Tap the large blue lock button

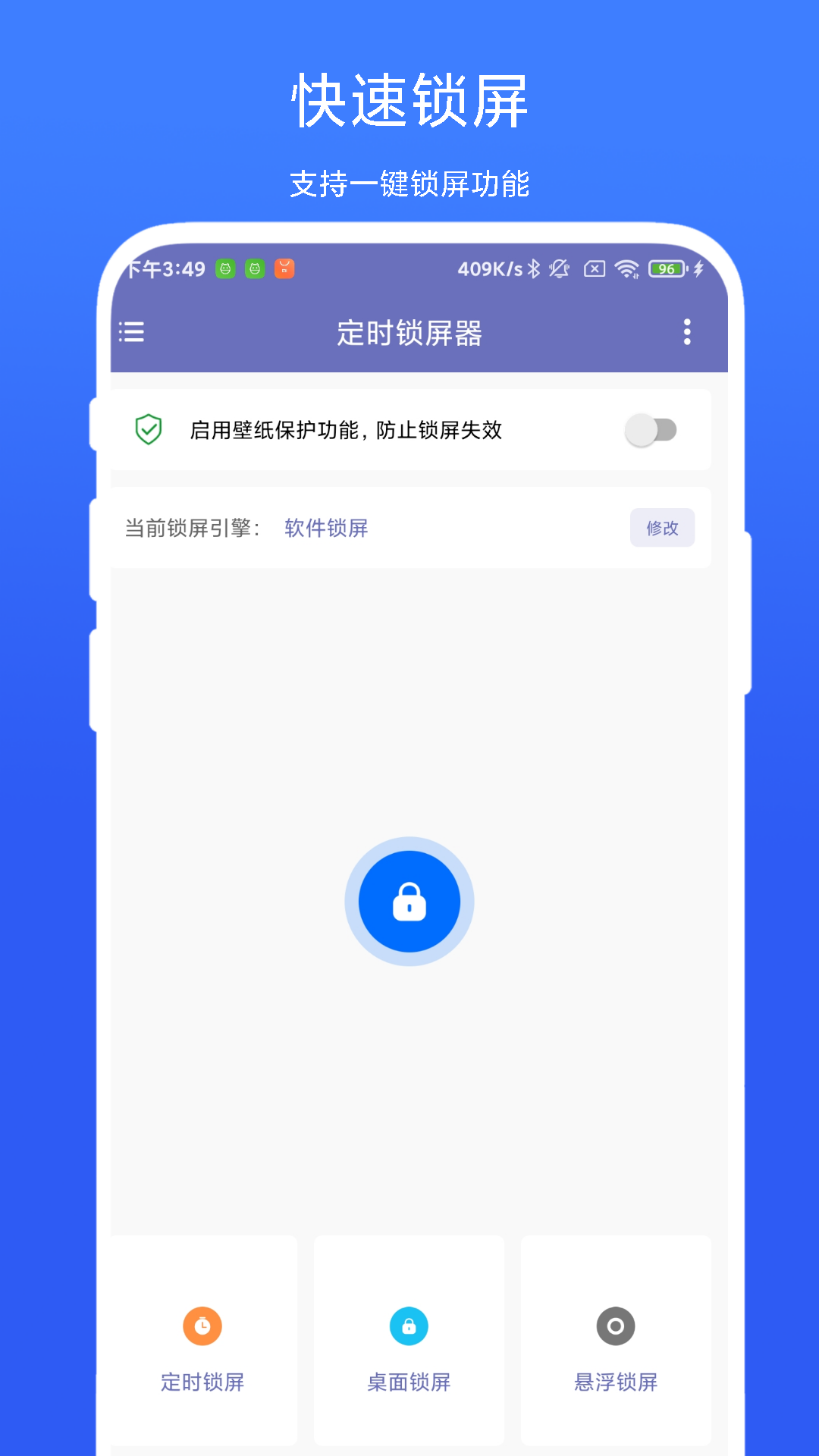(409, 902)
